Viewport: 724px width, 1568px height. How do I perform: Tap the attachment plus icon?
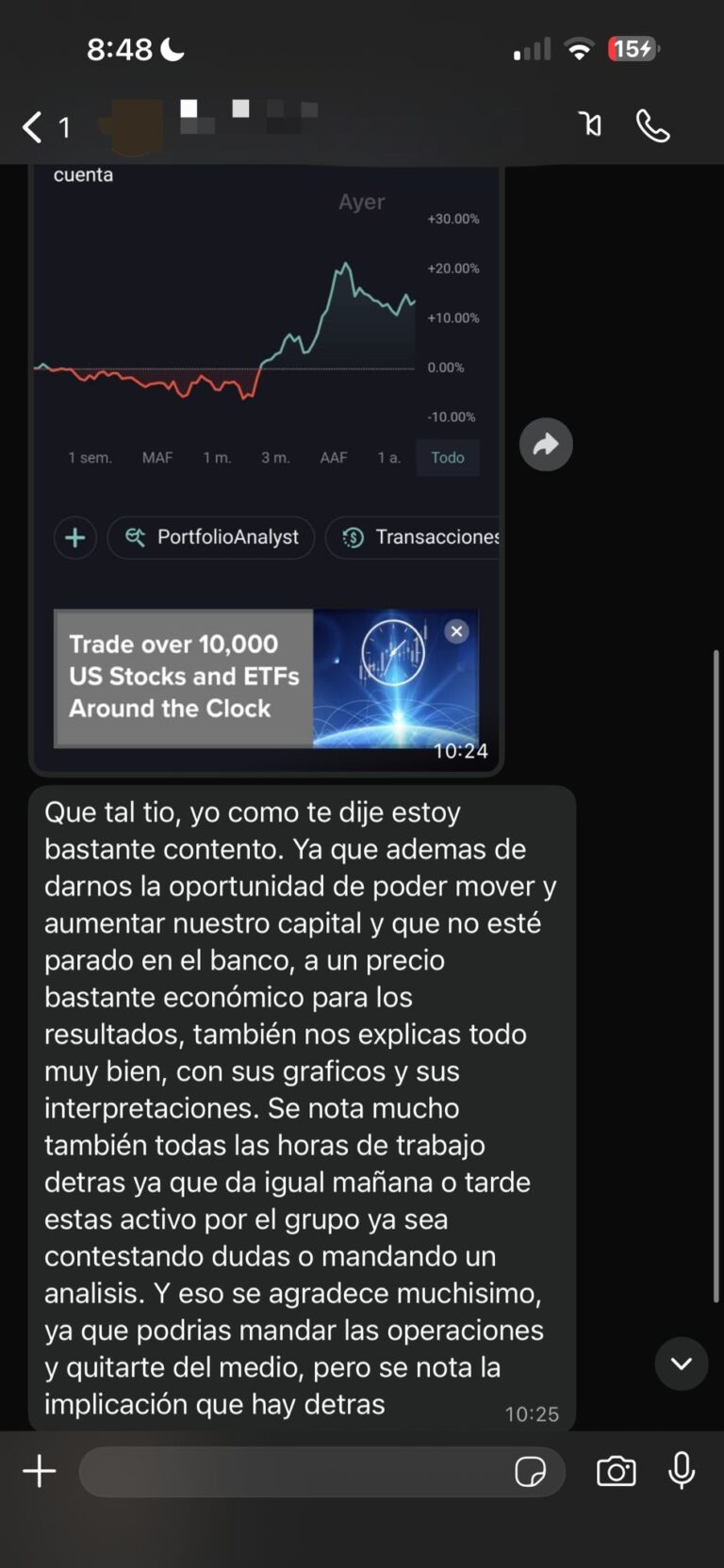point(40,1471)
